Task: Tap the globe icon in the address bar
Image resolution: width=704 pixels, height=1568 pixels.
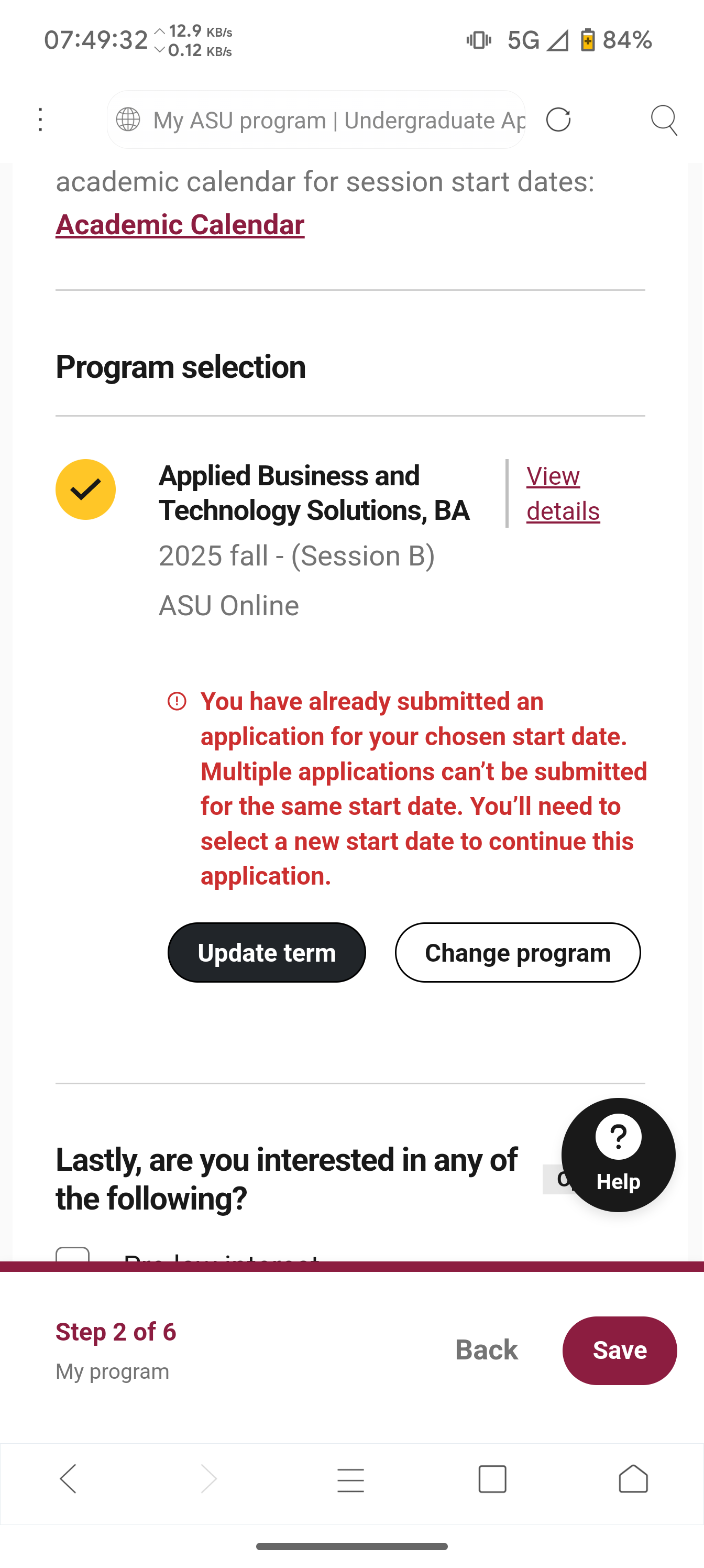Action: [129, 119]
